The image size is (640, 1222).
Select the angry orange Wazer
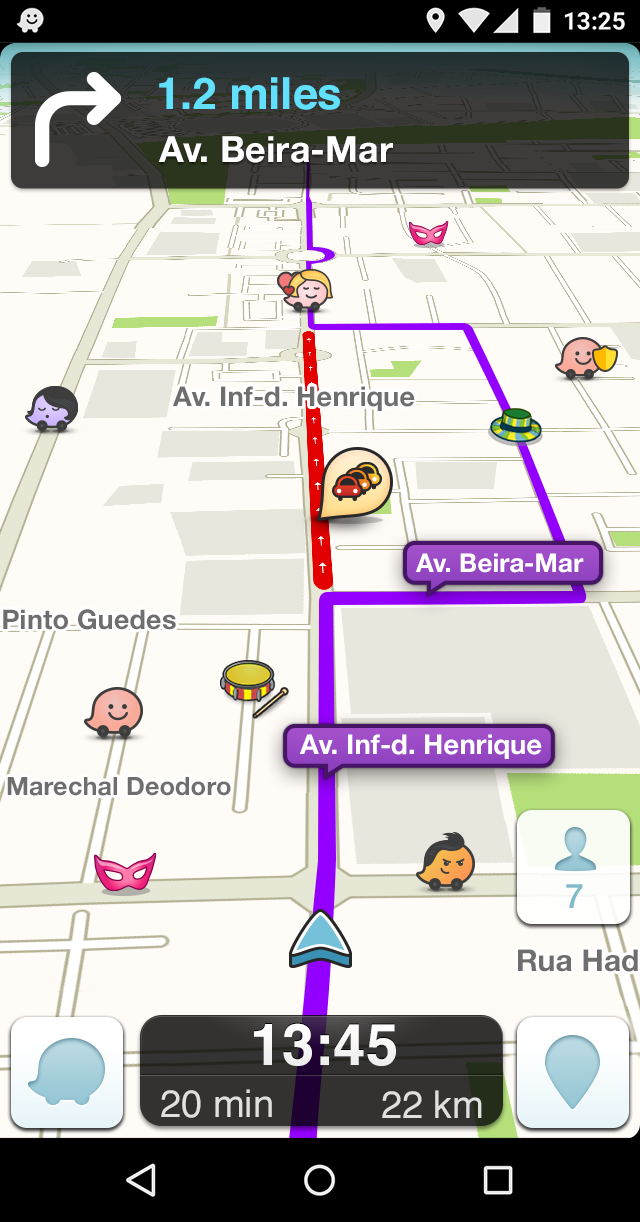coord(446,862)
